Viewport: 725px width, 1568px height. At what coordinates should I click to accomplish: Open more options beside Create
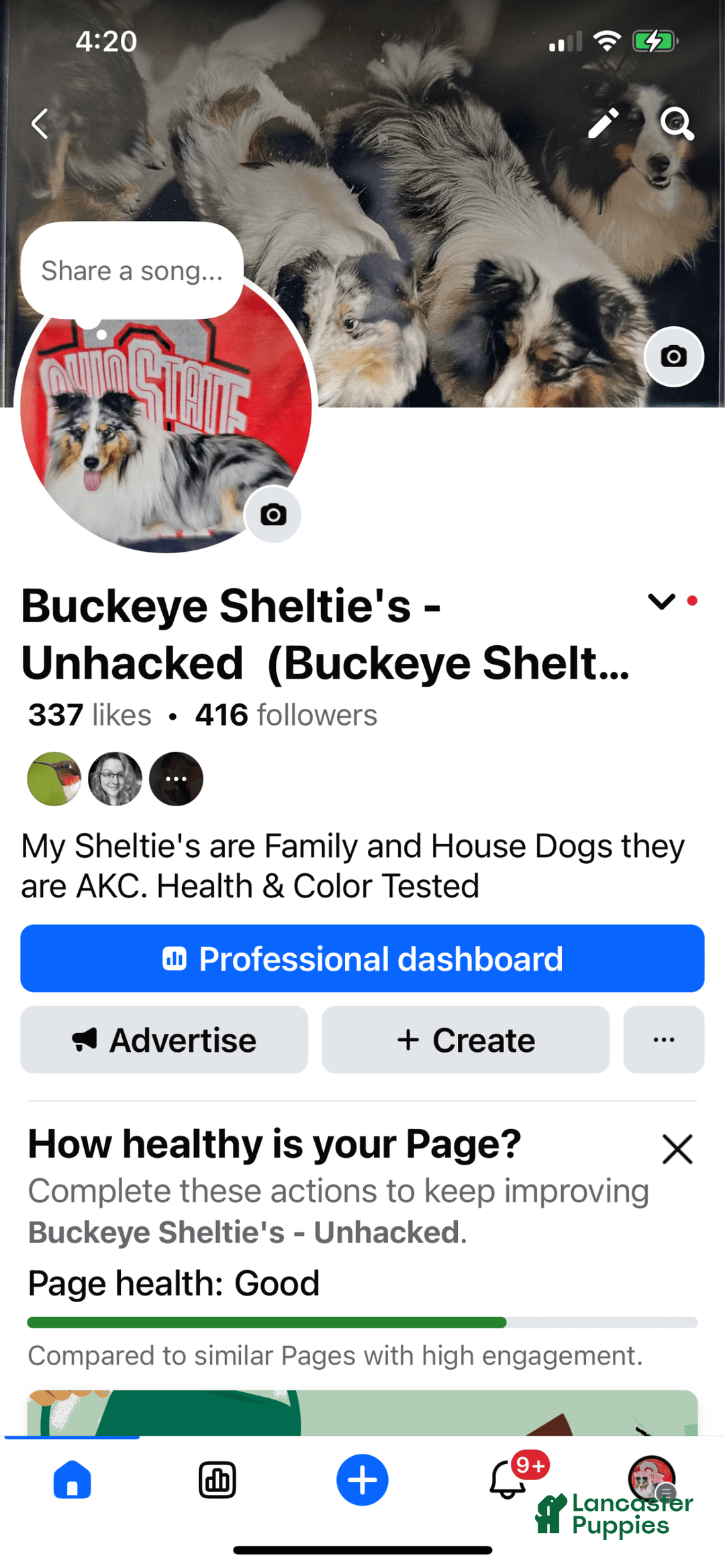pyautogui.click(x=663, y=1040)
